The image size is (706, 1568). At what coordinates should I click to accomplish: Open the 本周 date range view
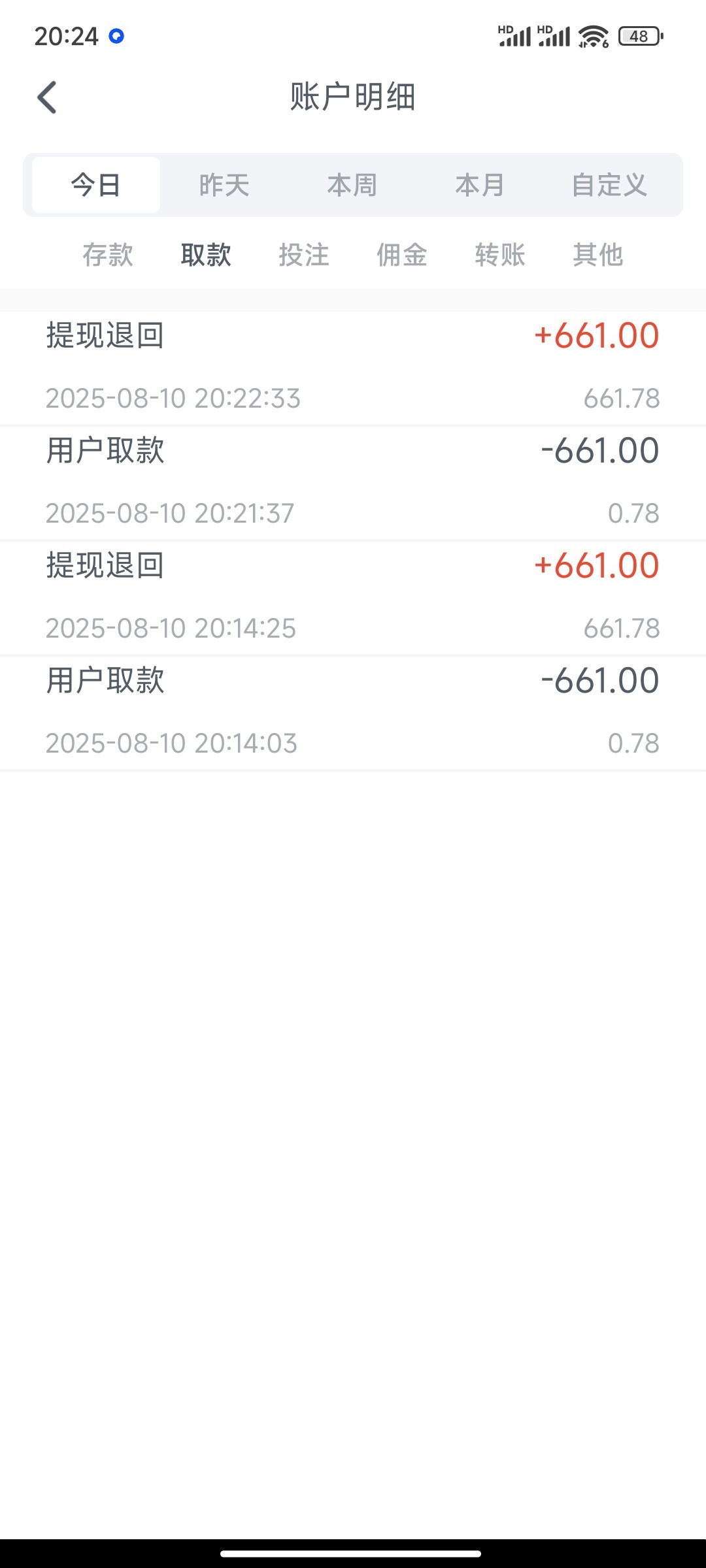[x=352, y=185]
